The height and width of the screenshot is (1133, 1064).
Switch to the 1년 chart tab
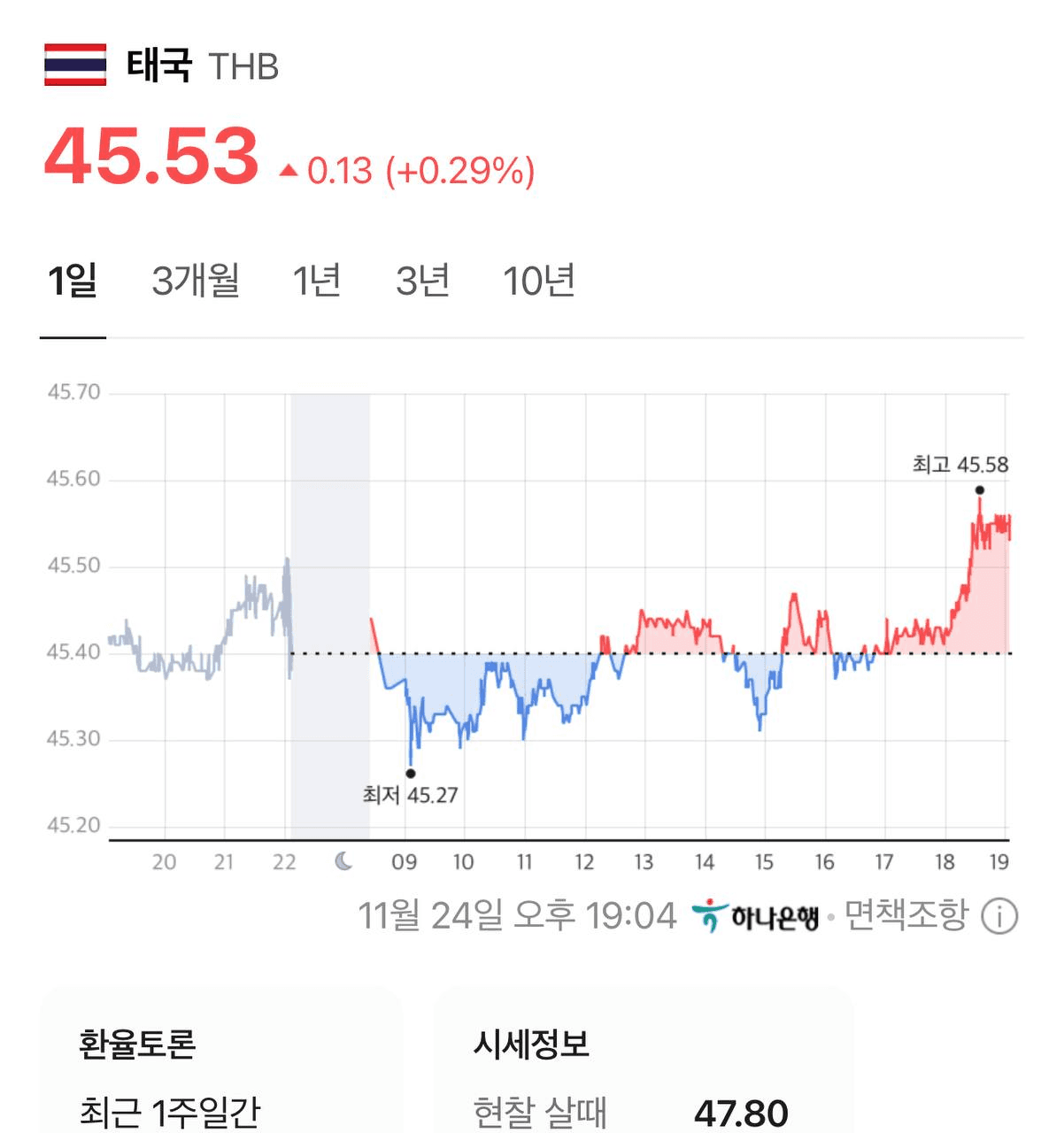[x=316, y=281]
